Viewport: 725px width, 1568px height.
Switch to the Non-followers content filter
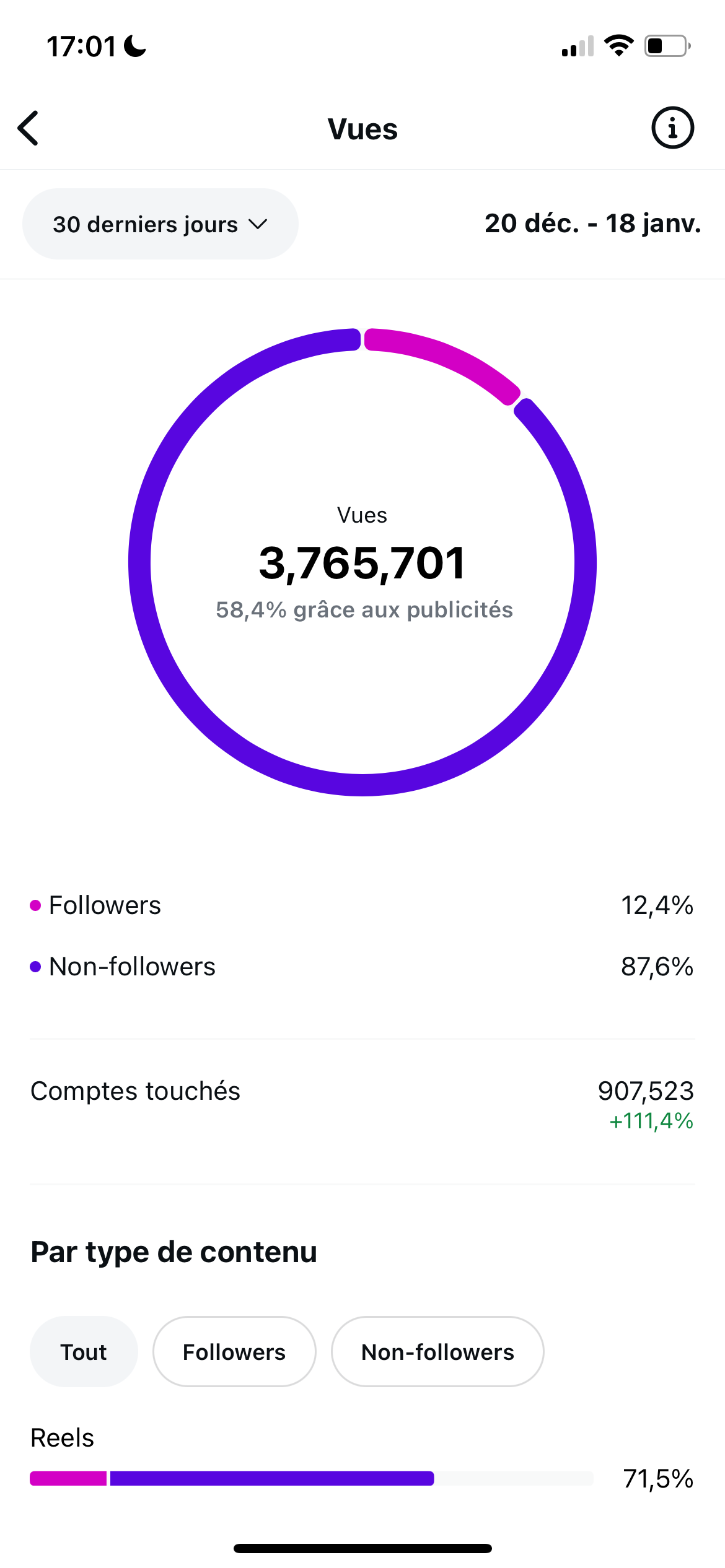(437, 1352)
